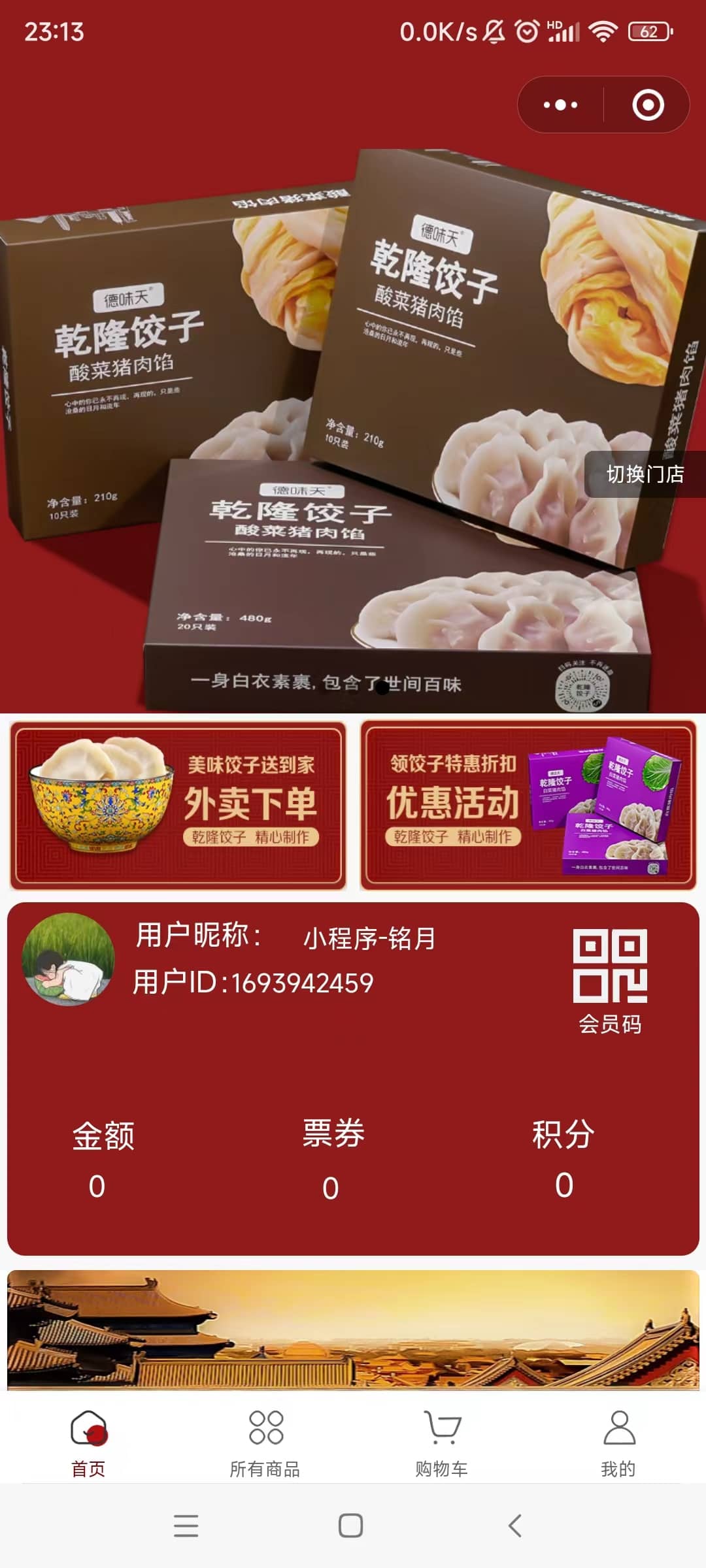Open recent apps from the system bar
The image size is (706, 1568).
[186, 1526]
